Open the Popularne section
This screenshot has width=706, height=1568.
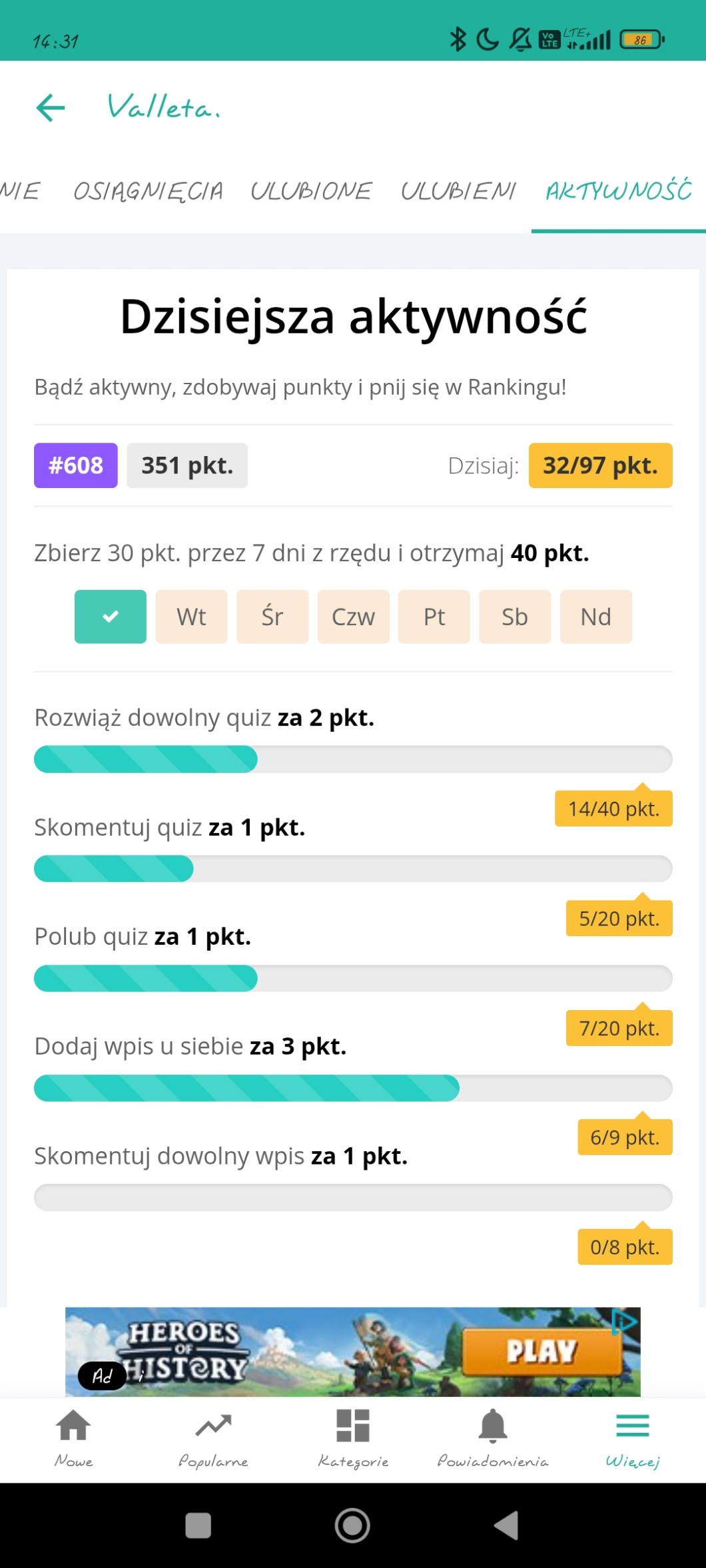[x=213, y=1438]
